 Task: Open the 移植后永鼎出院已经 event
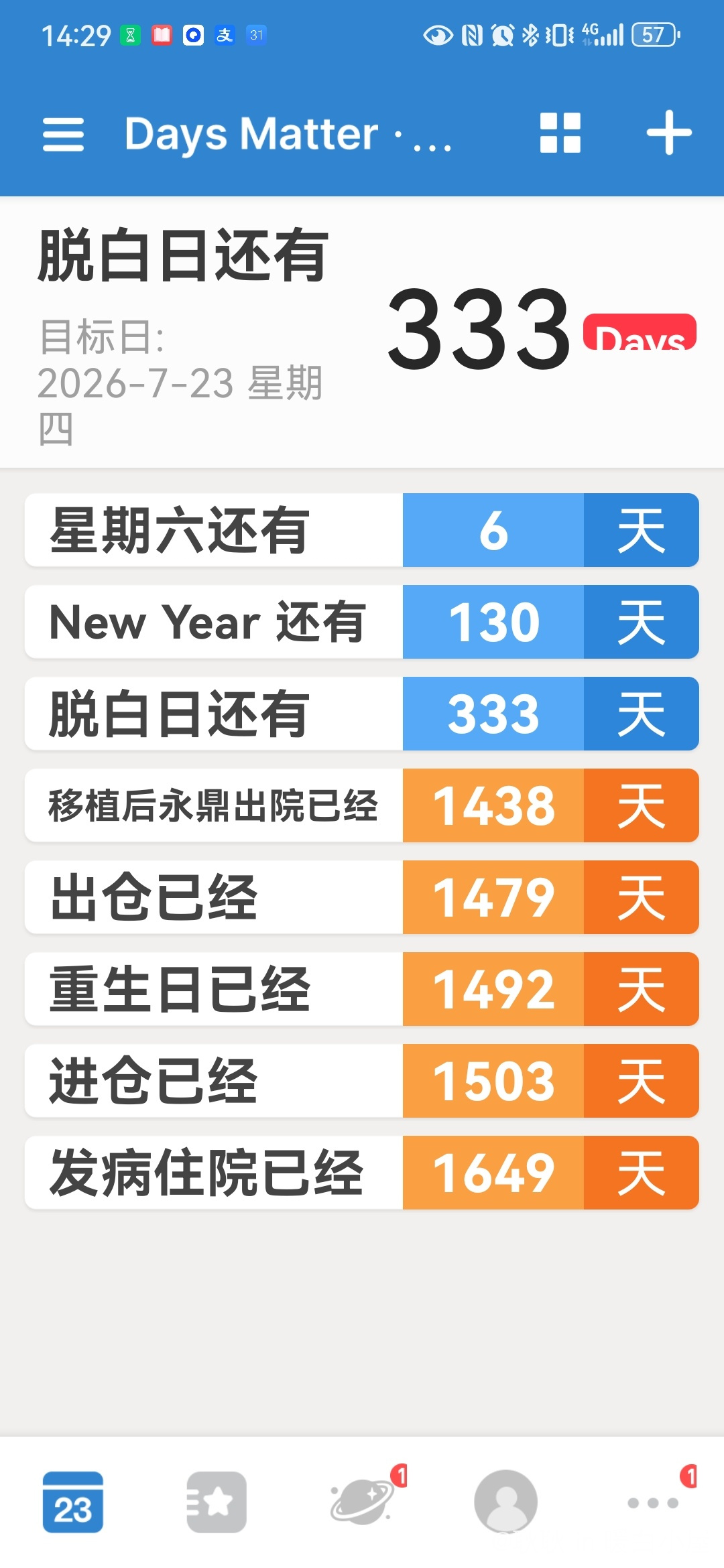pyautogui.click(x=362, y=805)
